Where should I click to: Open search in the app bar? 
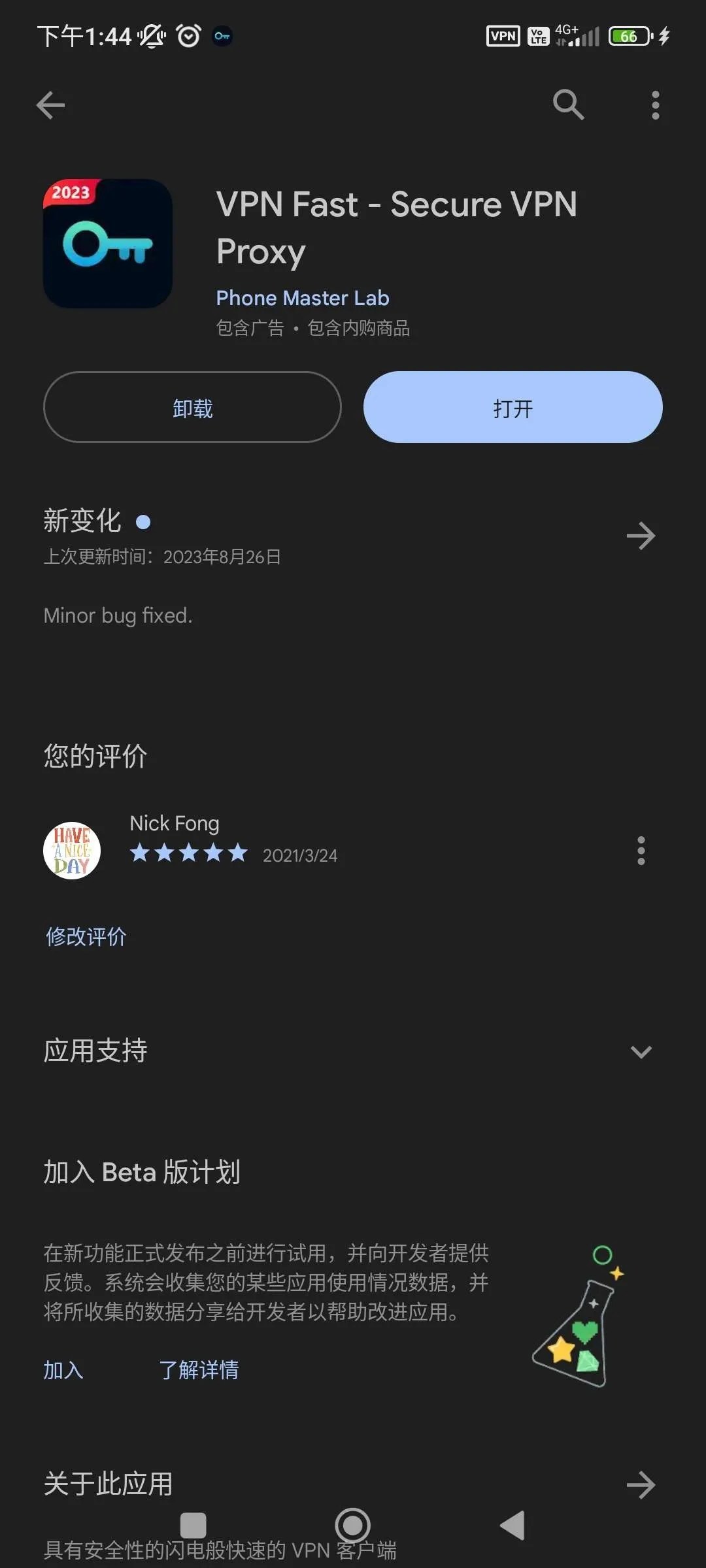[568, 105]
